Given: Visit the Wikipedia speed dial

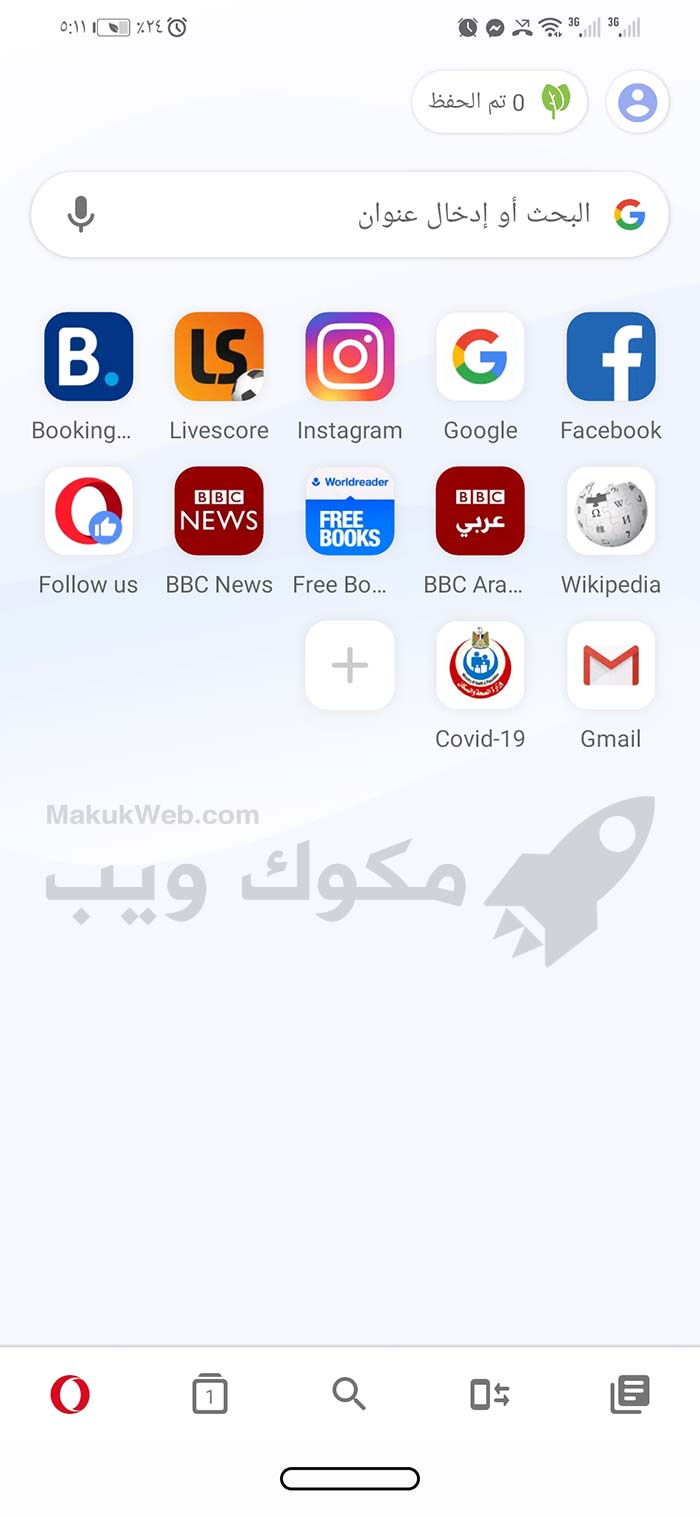Looking at the screenshot, I should point(611,511).
